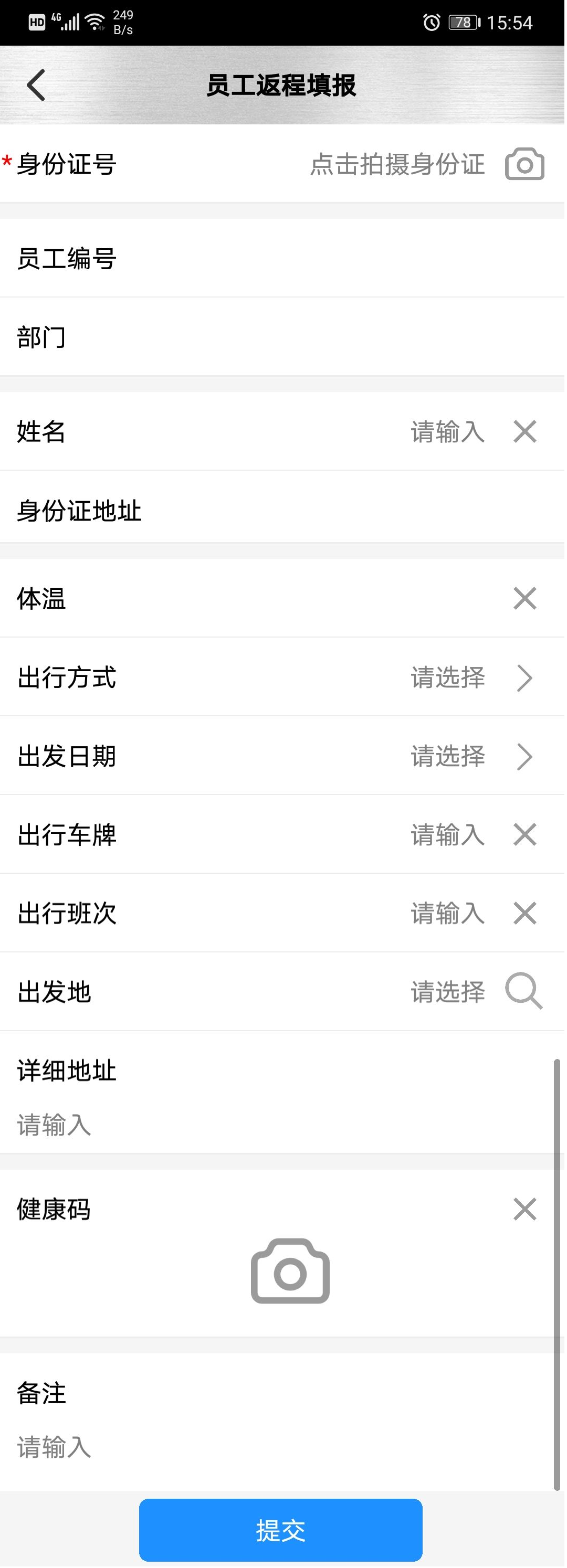
Task: Clear the 姓名 field
Action: pos(526,432)
